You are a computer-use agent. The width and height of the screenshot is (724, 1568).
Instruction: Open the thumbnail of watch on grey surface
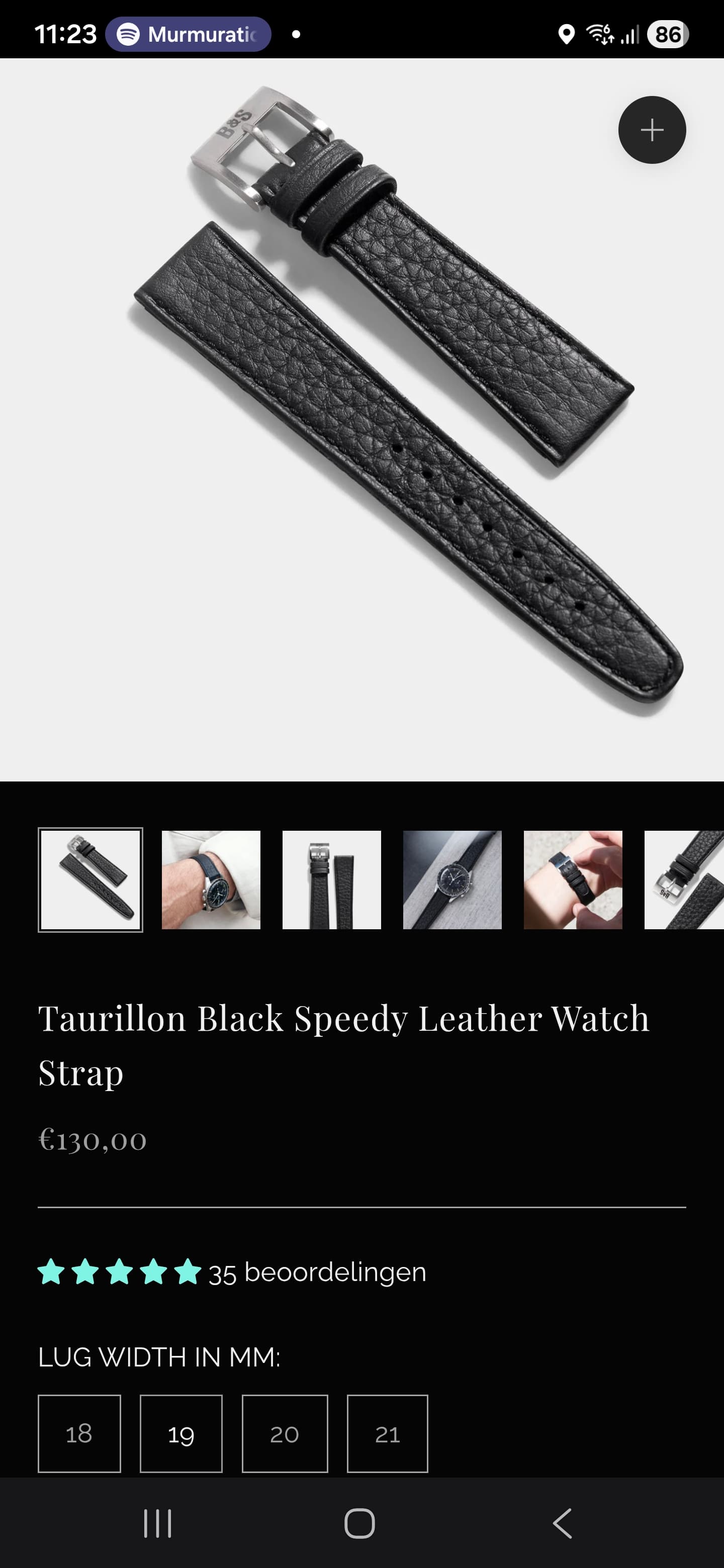pos(452,879)
